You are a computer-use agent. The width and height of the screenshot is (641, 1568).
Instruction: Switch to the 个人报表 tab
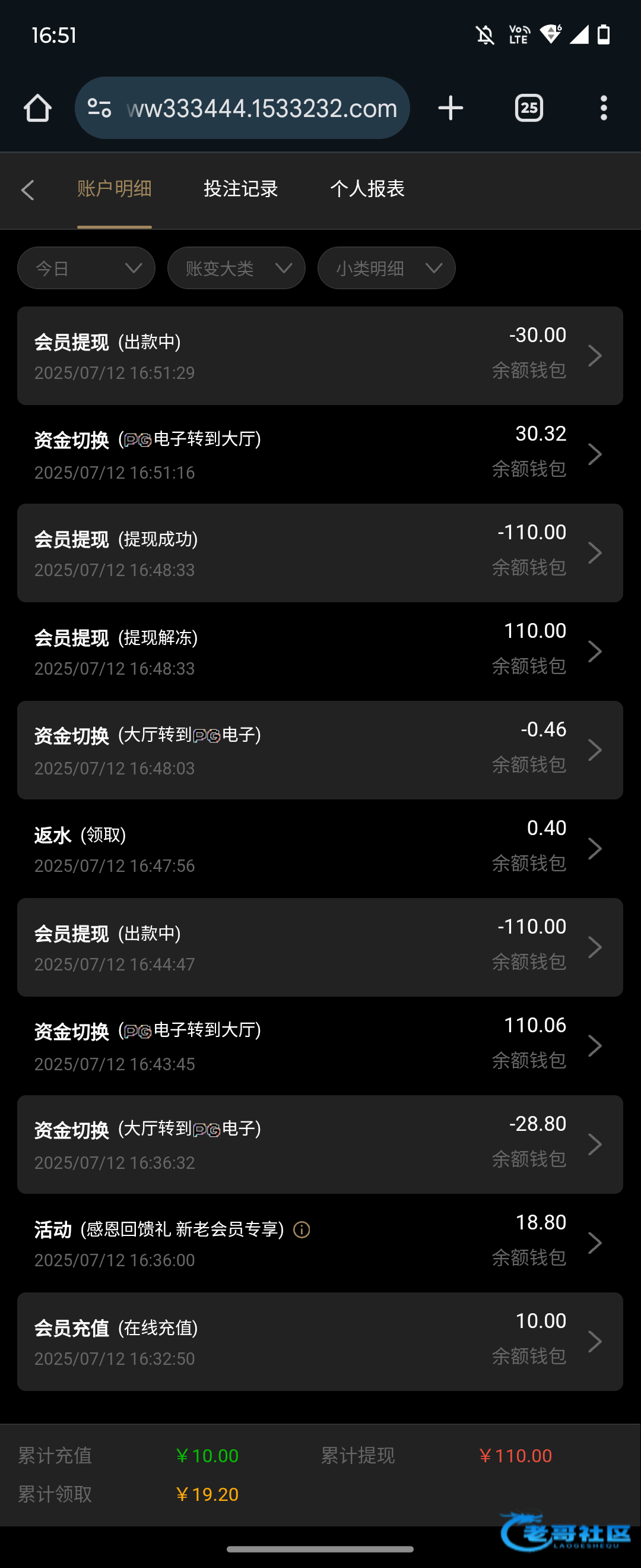[367, 189]
